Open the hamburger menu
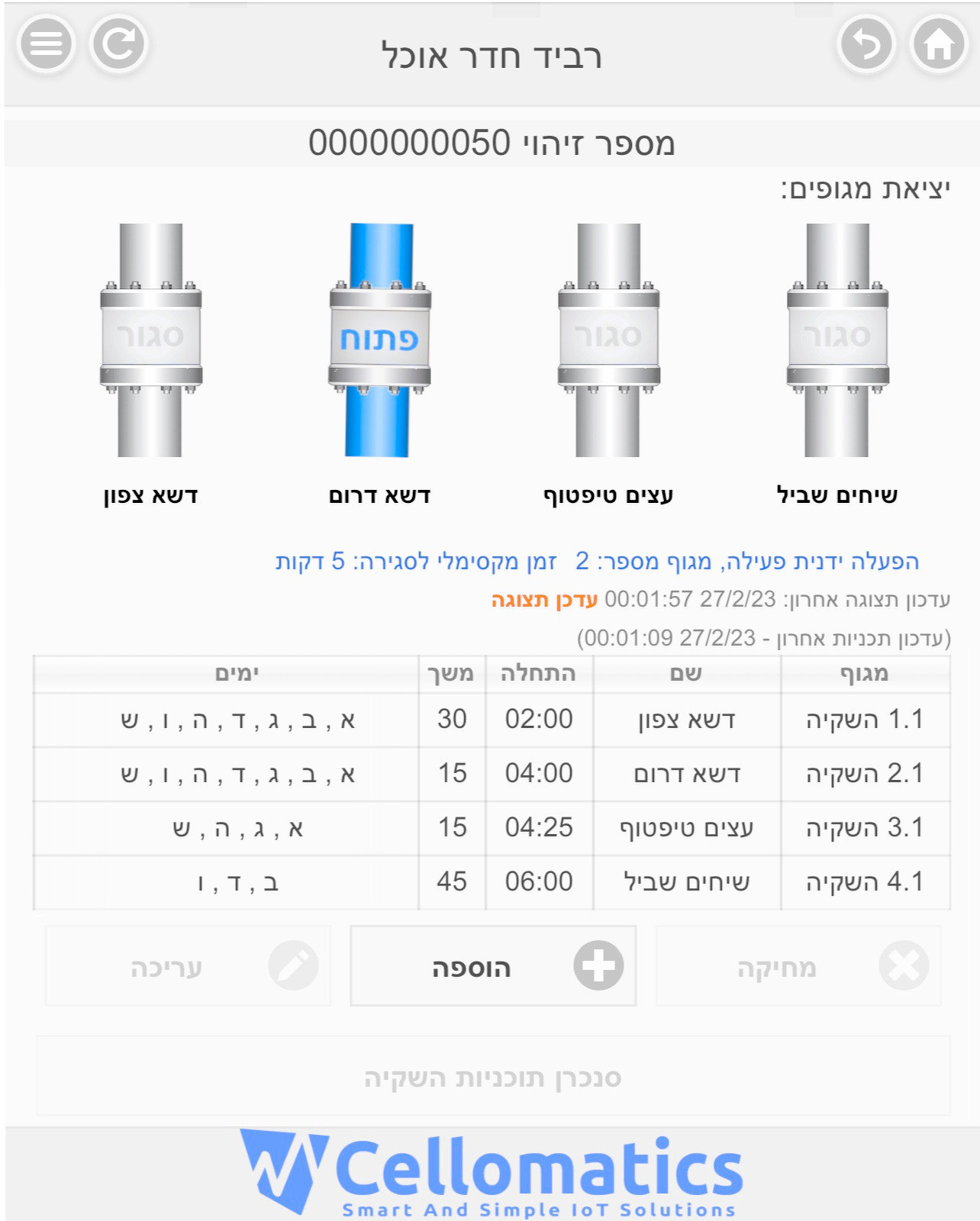Screen dimensions: 980x1221 click(46, 44)
